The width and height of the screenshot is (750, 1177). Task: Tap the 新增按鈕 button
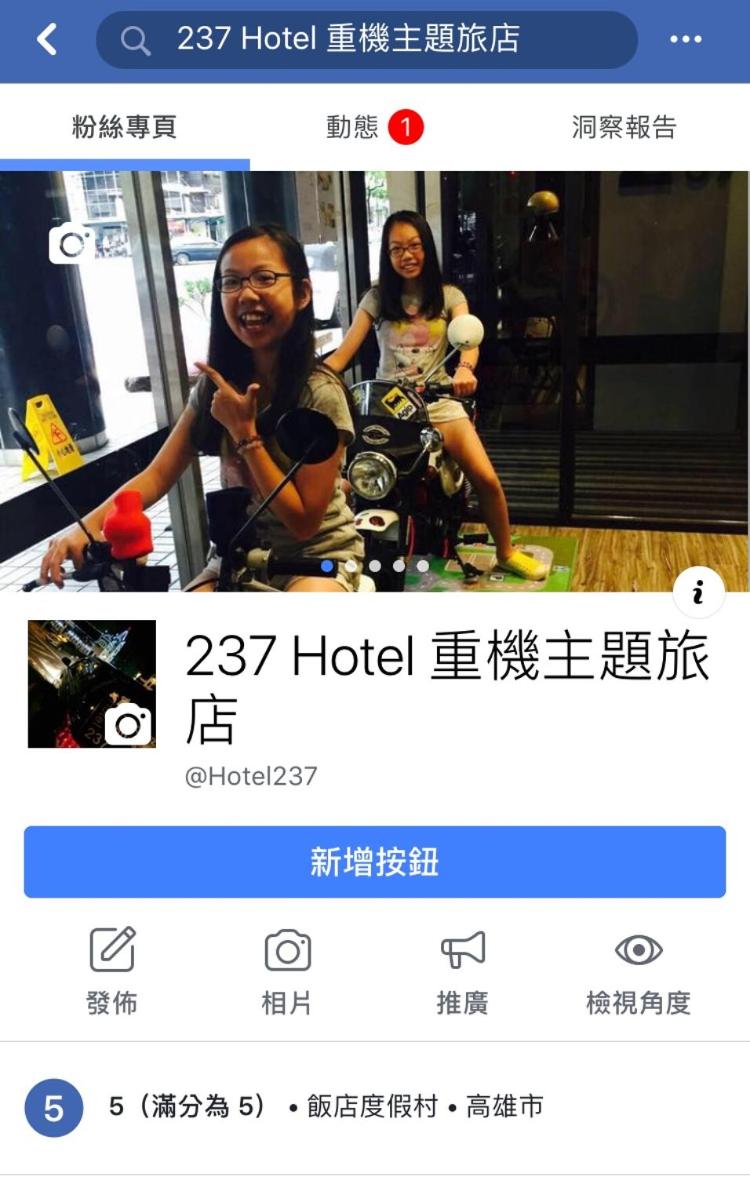375,862
